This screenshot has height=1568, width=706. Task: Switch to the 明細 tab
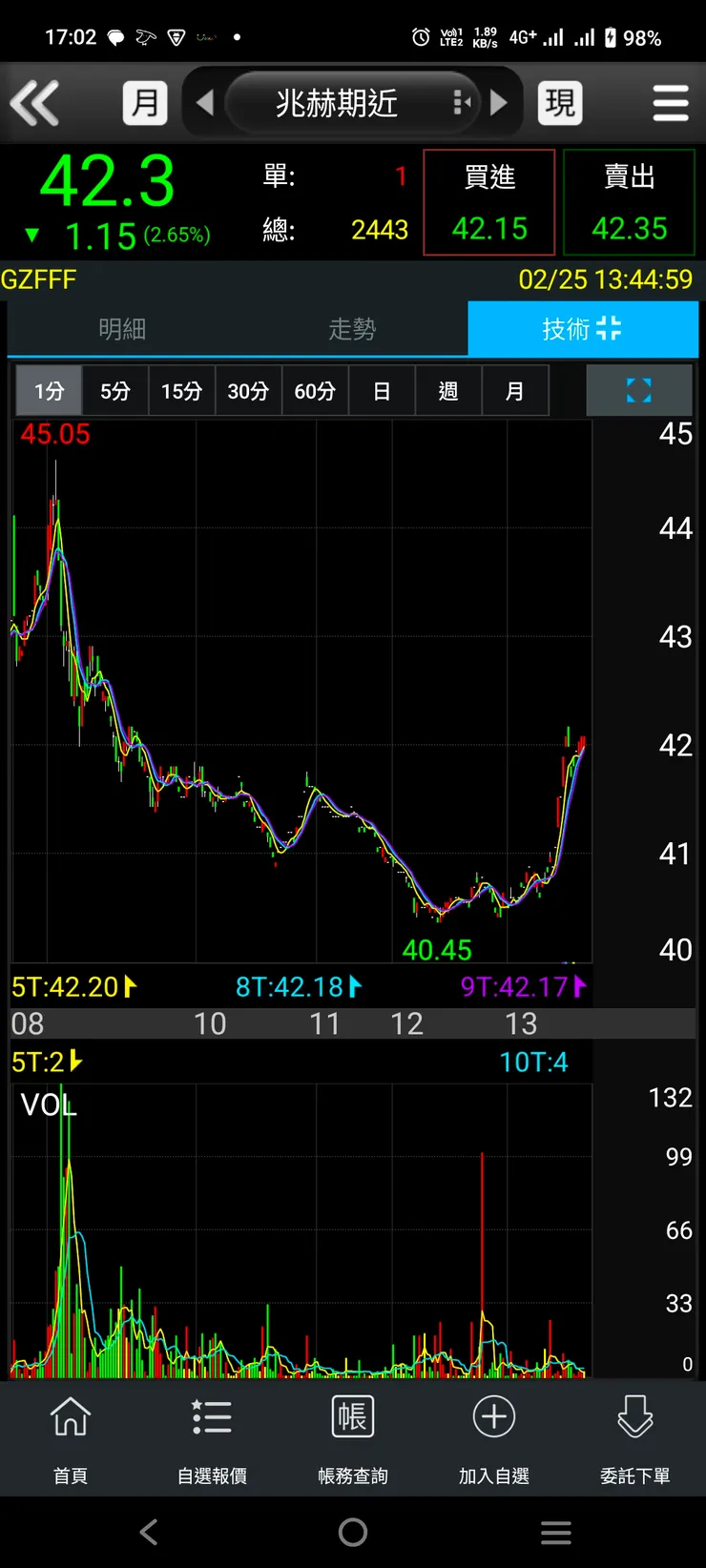(122, 329)
